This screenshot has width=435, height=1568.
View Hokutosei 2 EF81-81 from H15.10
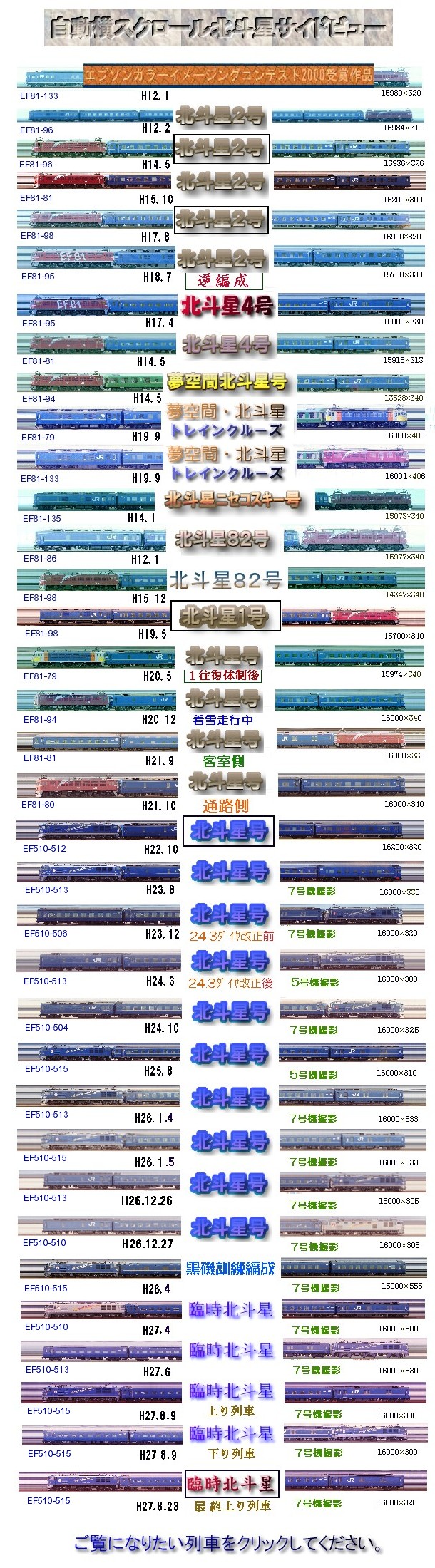pyautogui.click(x=220, y=182)
